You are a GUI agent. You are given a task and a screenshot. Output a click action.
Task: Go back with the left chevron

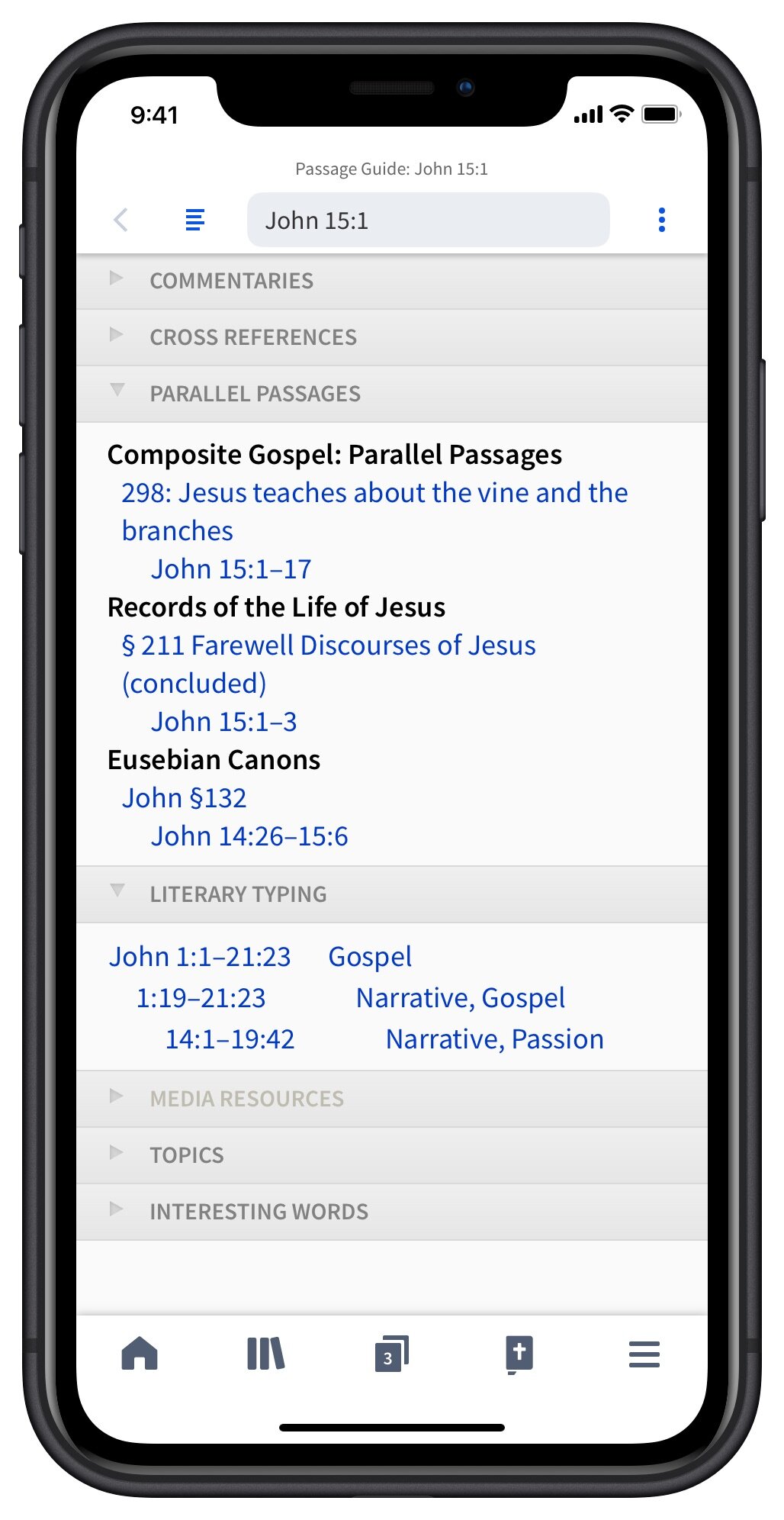[x=120, y=220]
